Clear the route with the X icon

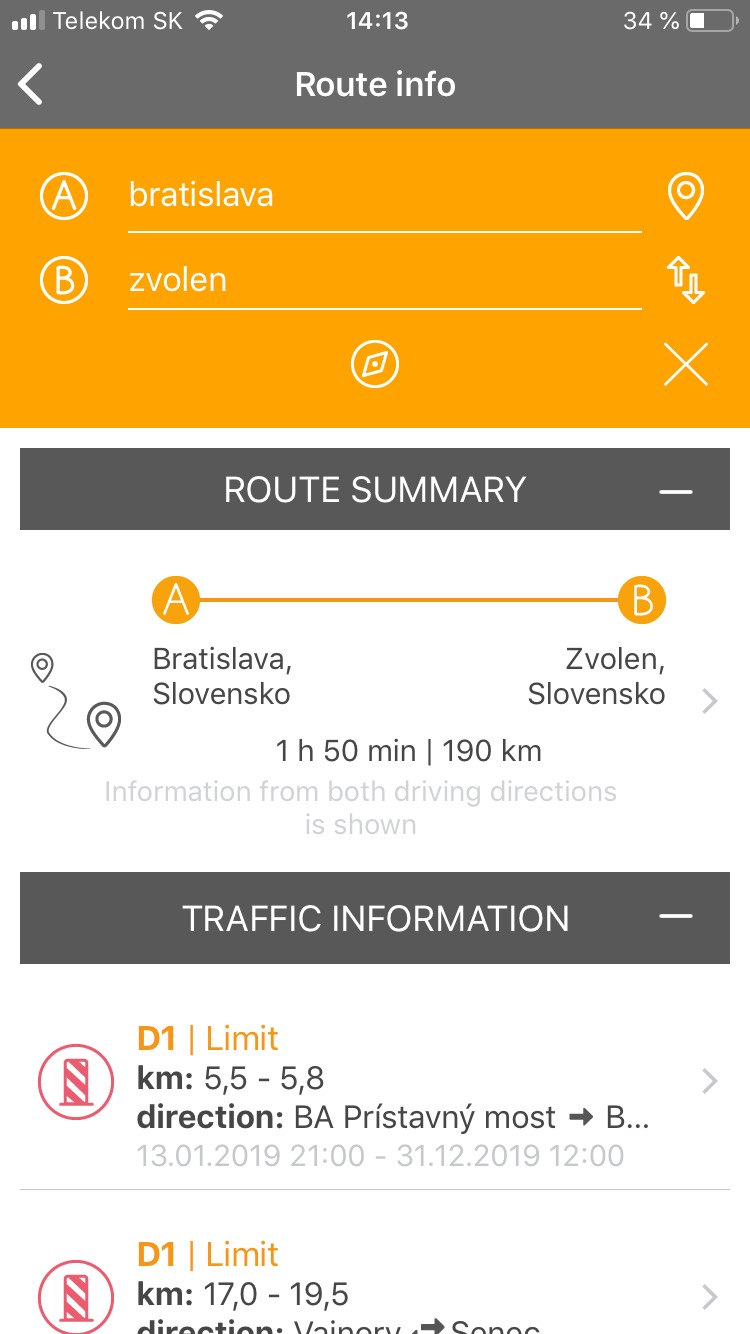686,364
